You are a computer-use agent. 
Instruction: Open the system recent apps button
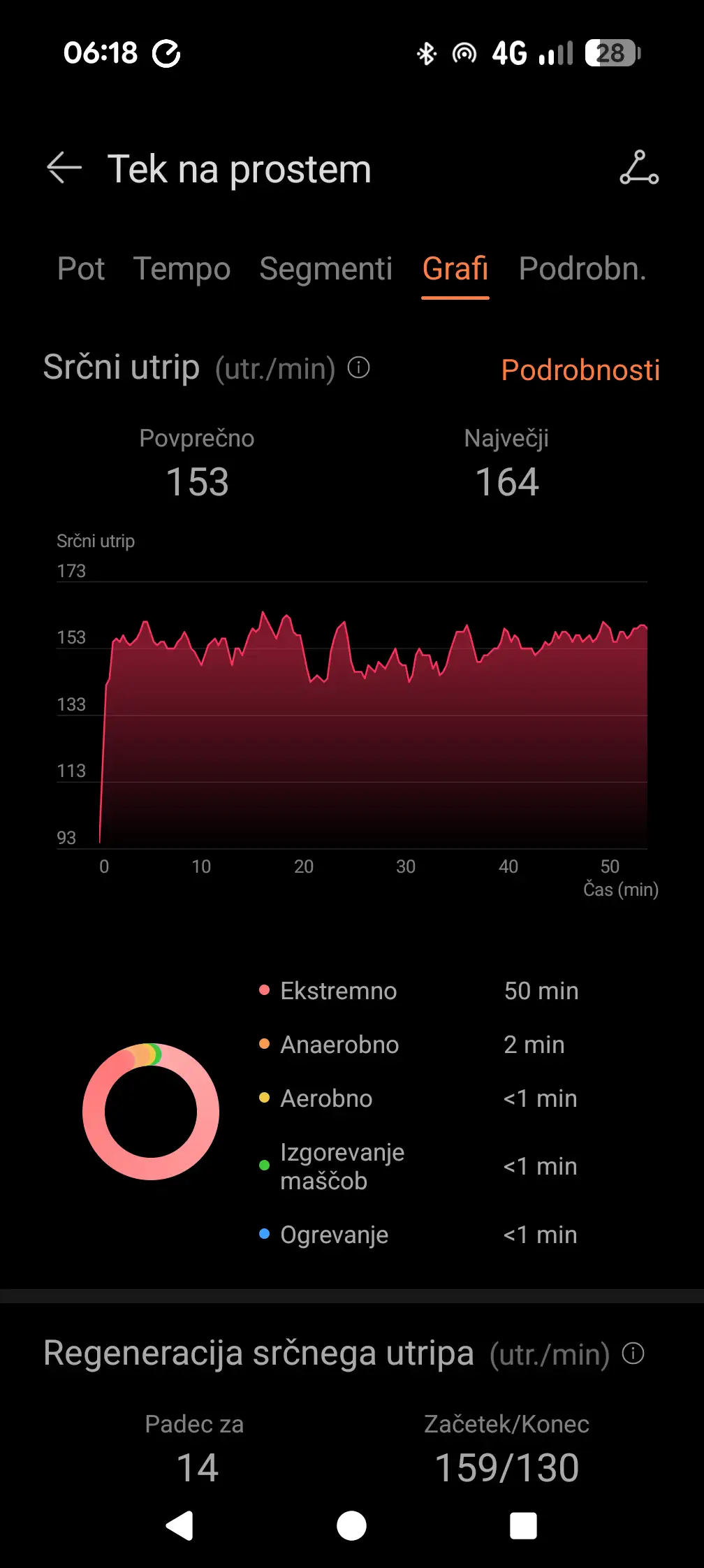(523, 1525)
